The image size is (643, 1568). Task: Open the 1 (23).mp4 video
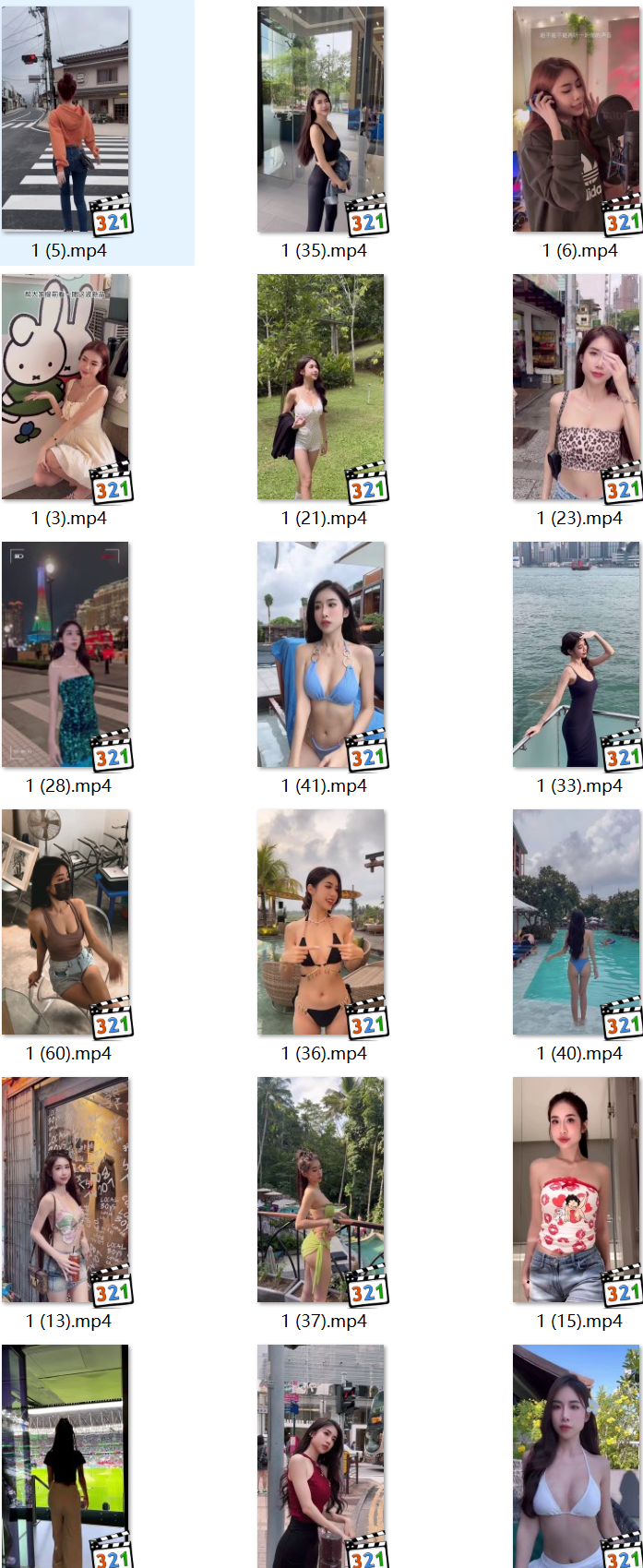point(577,388)
